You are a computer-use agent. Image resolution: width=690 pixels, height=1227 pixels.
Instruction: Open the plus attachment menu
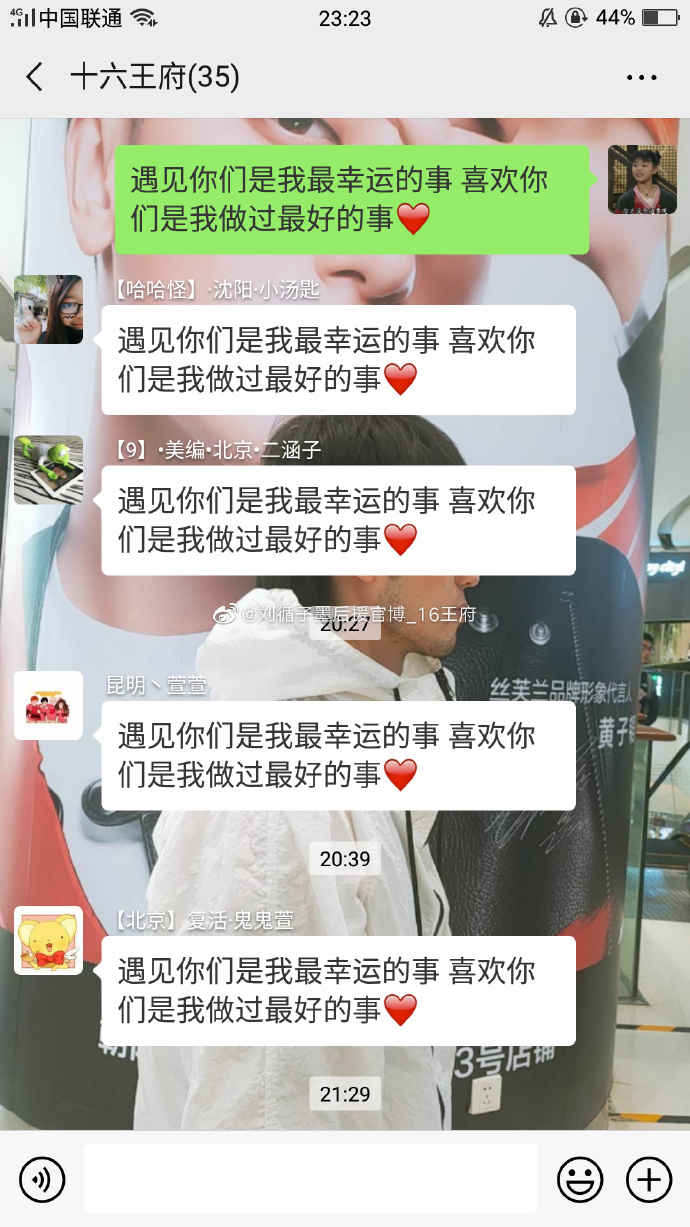648,1180
